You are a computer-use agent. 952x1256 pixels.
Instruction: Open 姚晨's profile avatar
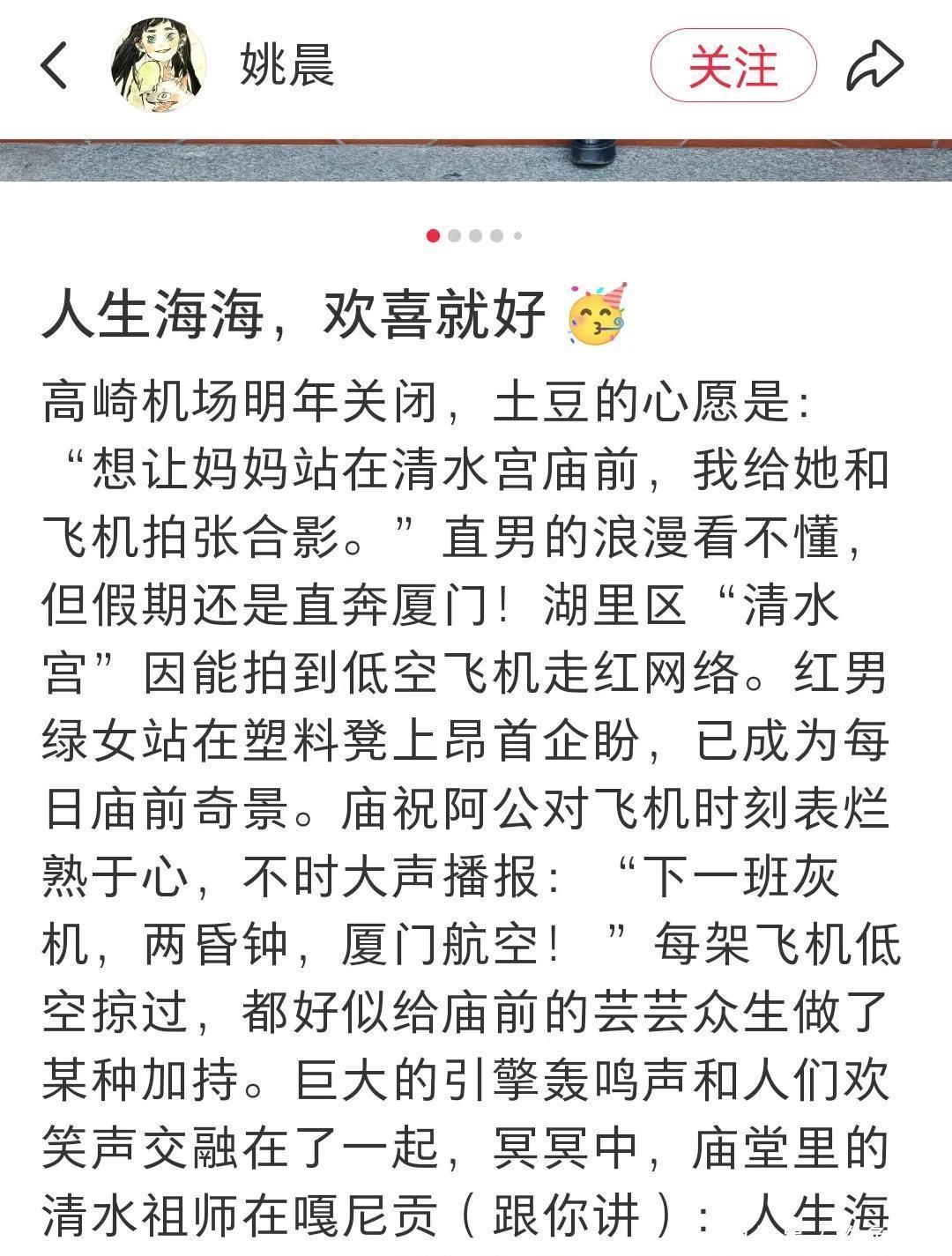(x=159, y=66)
